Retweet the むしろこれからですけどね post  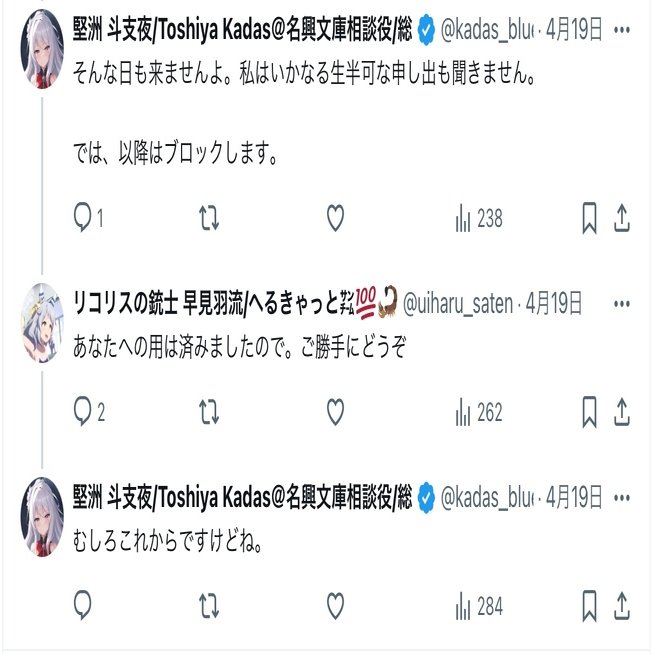point(210,604)
